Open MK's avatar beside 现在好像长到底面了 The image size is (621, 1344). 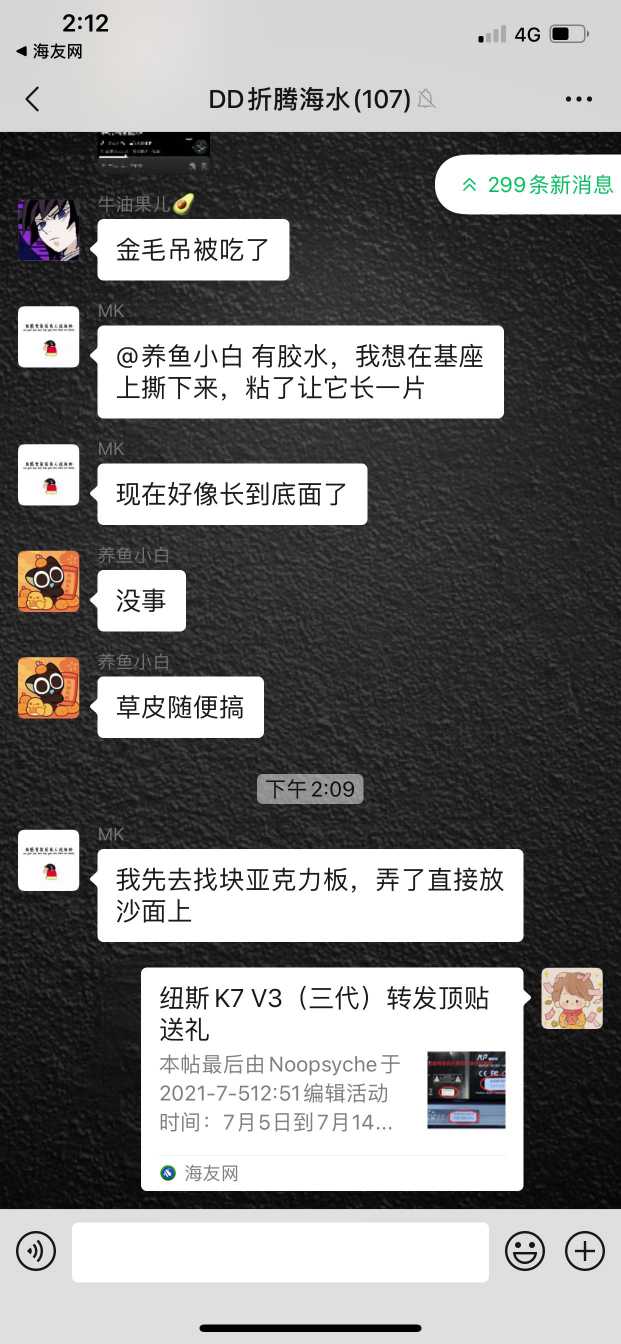point(48,475)
